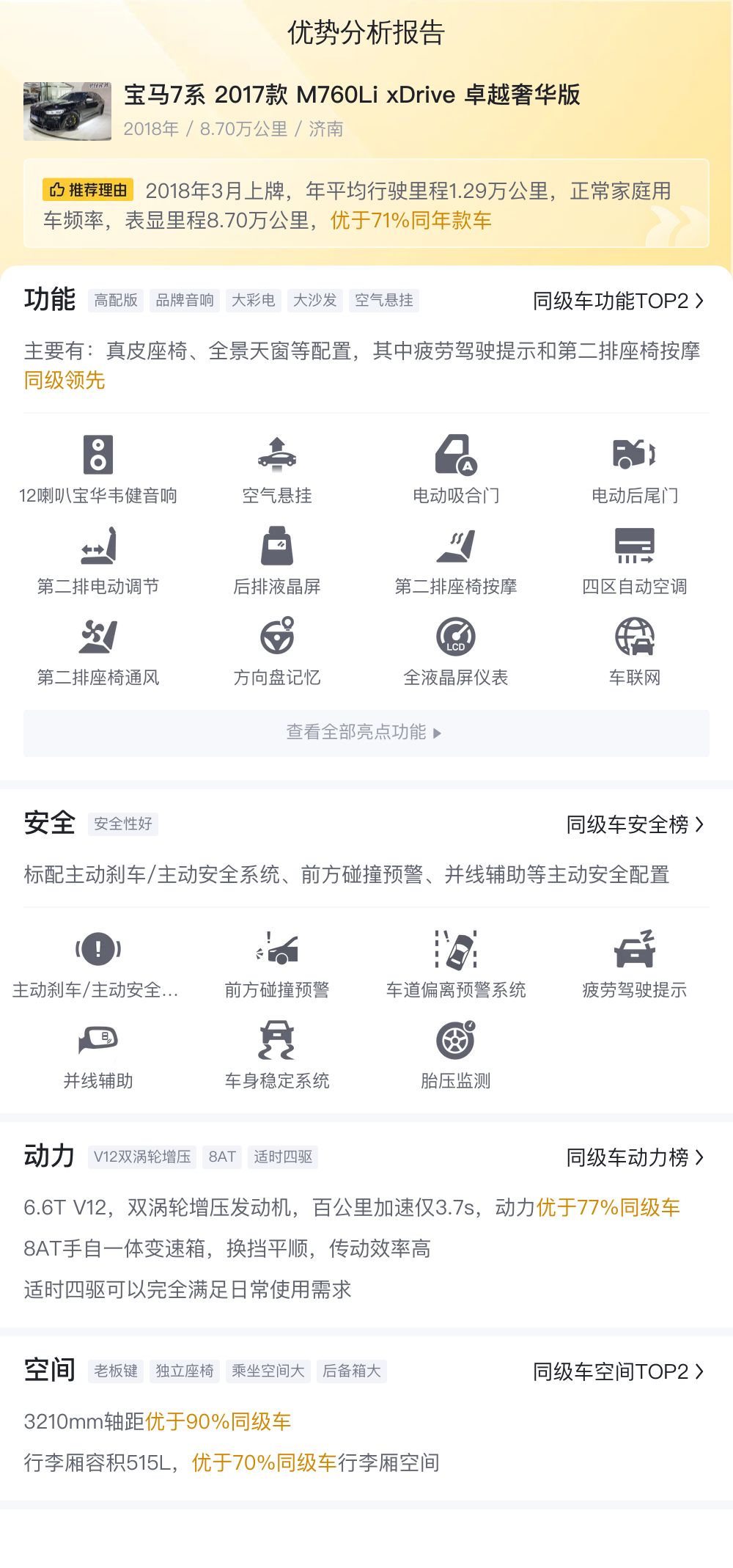733x1568 pixels.
Task: Open 同级车安全榜 ranking
Action: [x=634, y=824]
